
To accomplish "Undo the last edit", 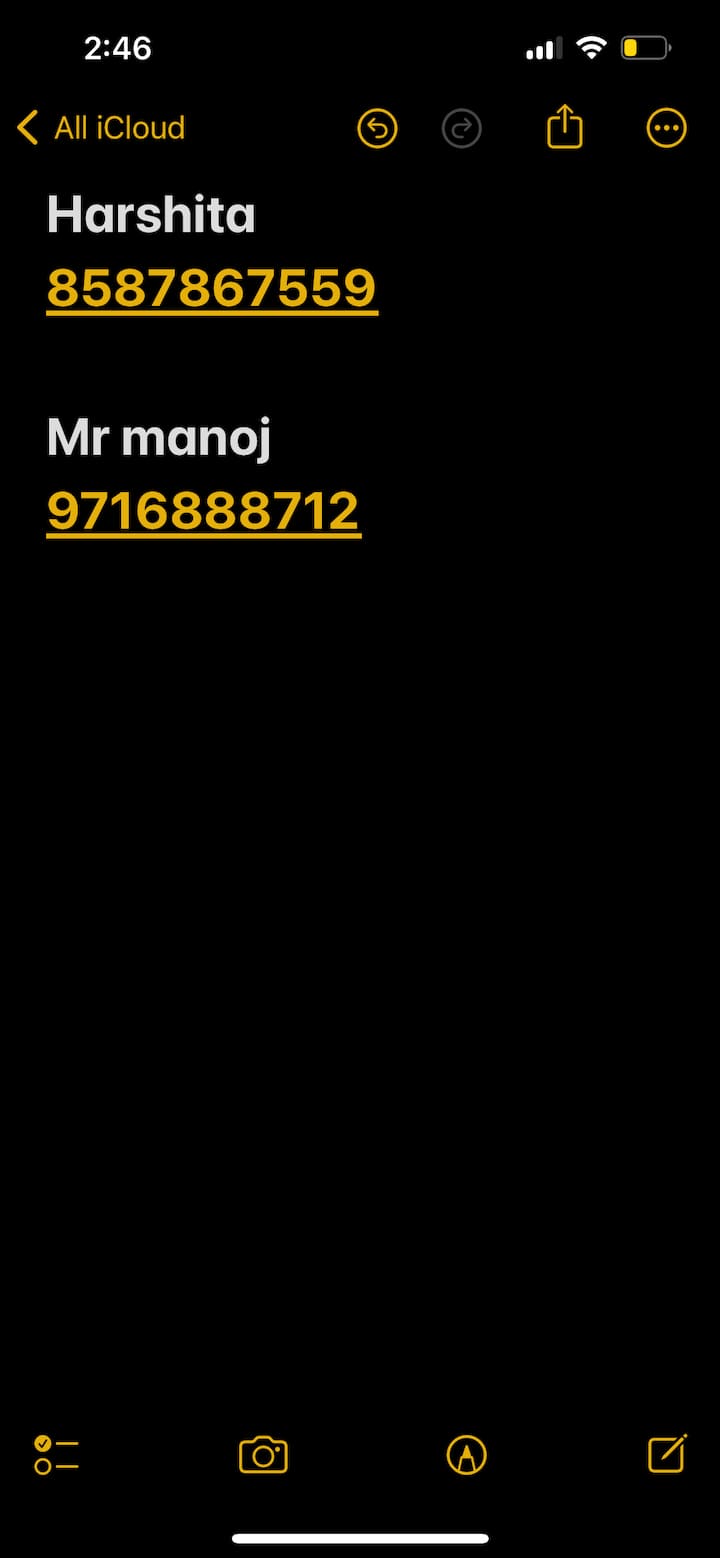I will 377,128.
